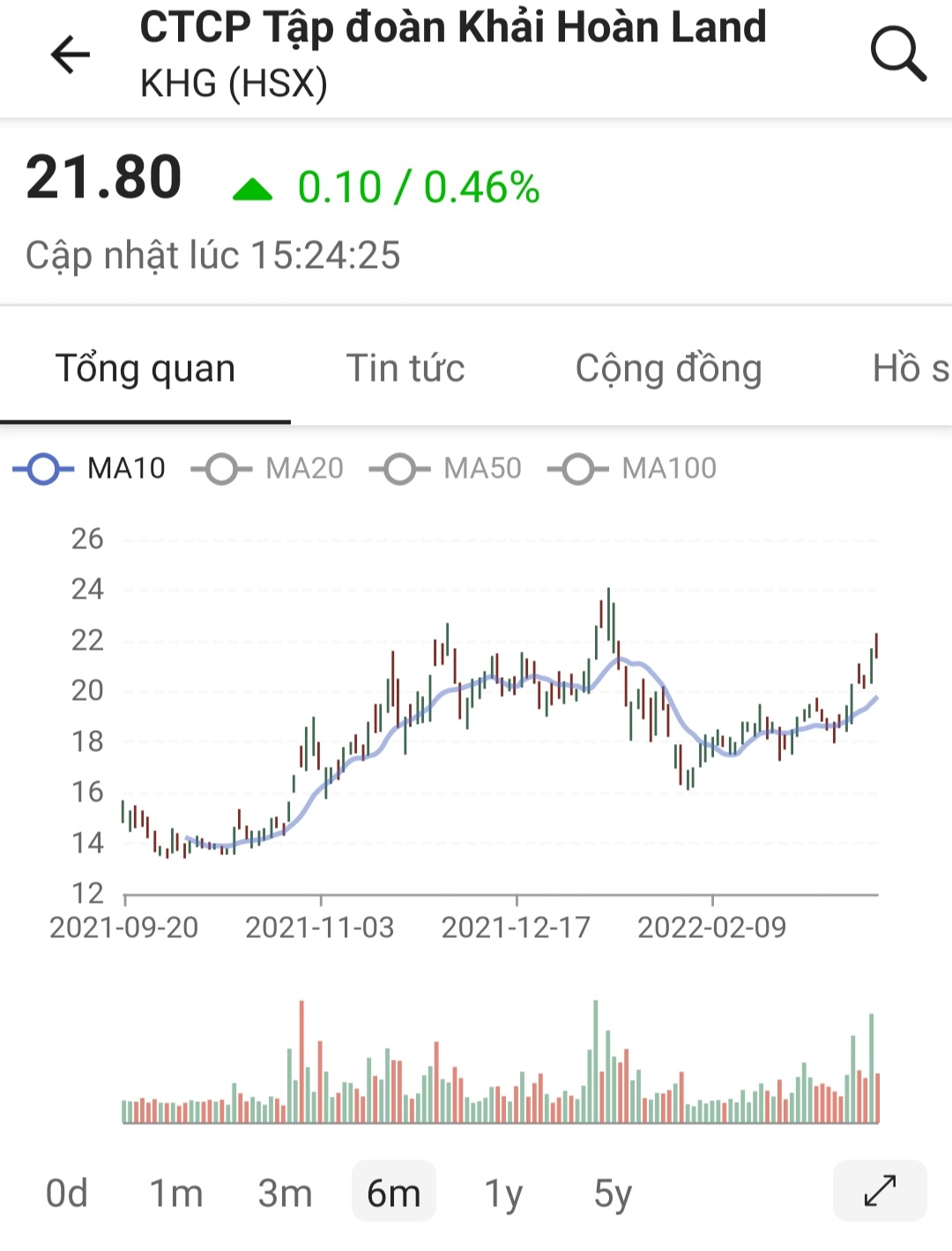Image resolution: width=952 pixels, height=1251 pixels.
Task: Open the Cộng đồng tab
Action: (668, 369)
